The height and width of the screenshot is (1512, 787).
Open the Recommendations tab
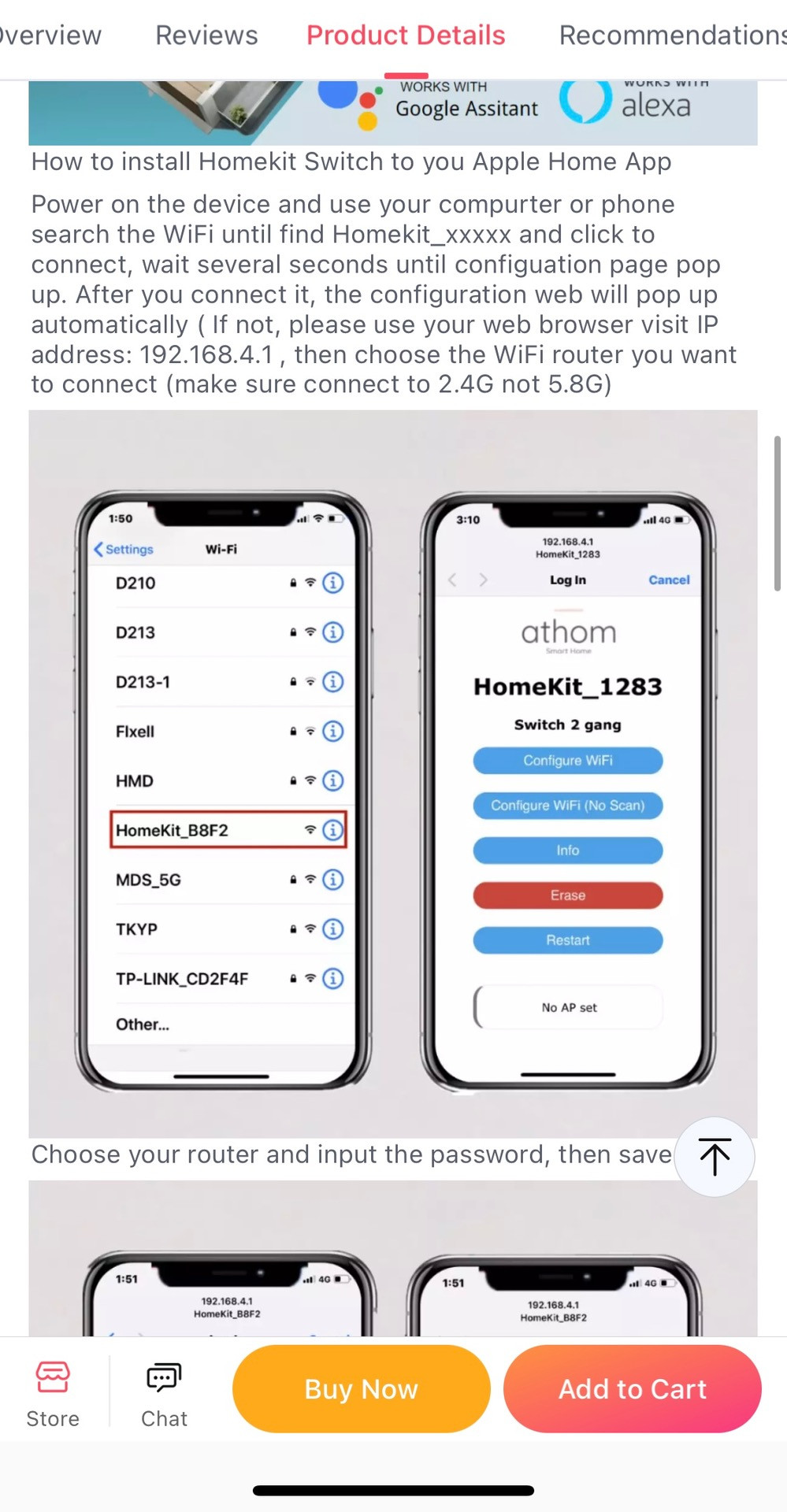(x=673, y=35)
